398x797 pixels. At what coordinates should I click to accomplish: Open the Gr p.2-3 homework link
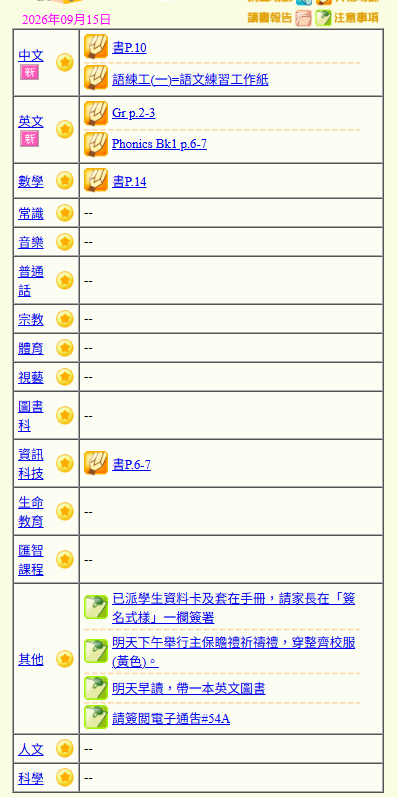click(x=133, y=113)
